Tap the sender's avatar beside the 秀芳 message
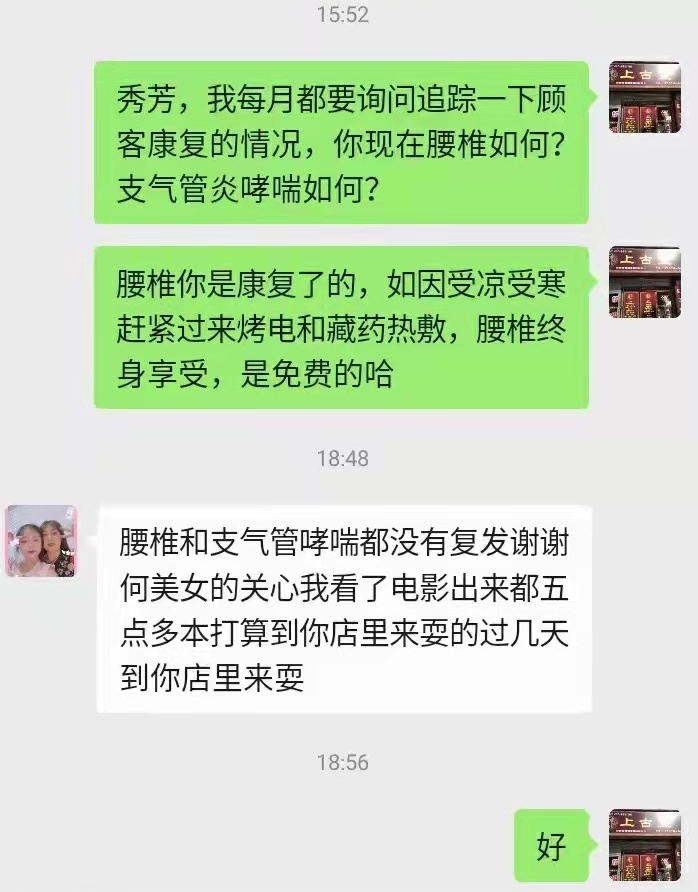Viewport: 698px width, 892px height. tap(645, 97)
